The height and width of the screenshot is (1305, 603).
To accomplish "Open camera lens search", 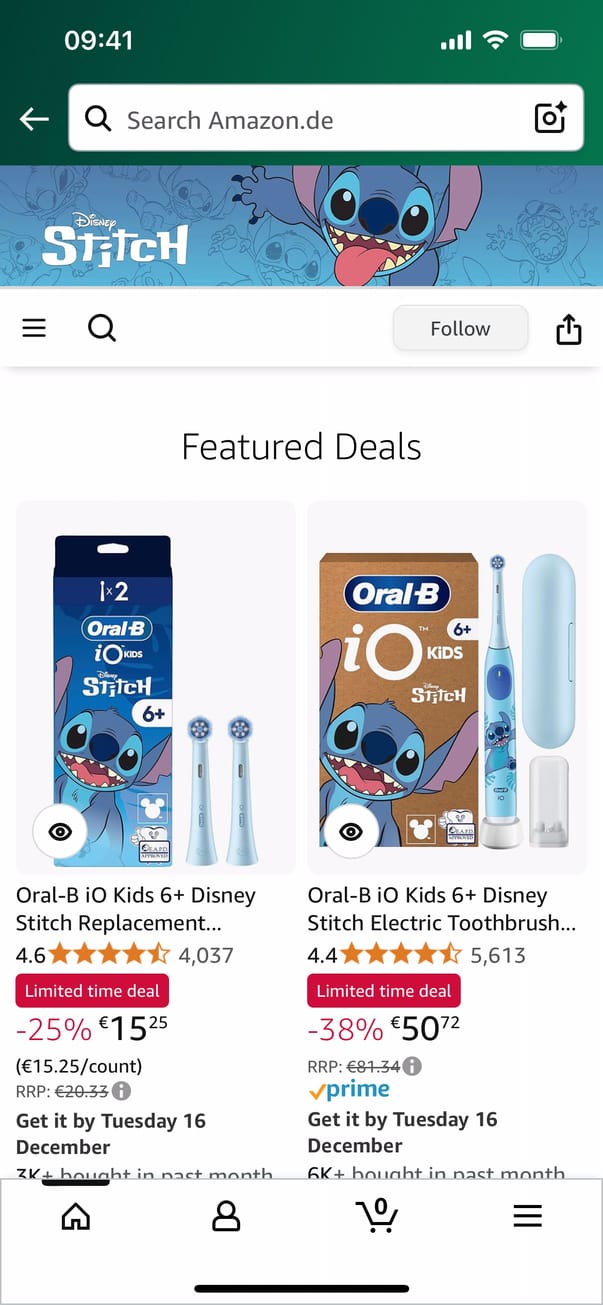I will (x=550, y=119).
